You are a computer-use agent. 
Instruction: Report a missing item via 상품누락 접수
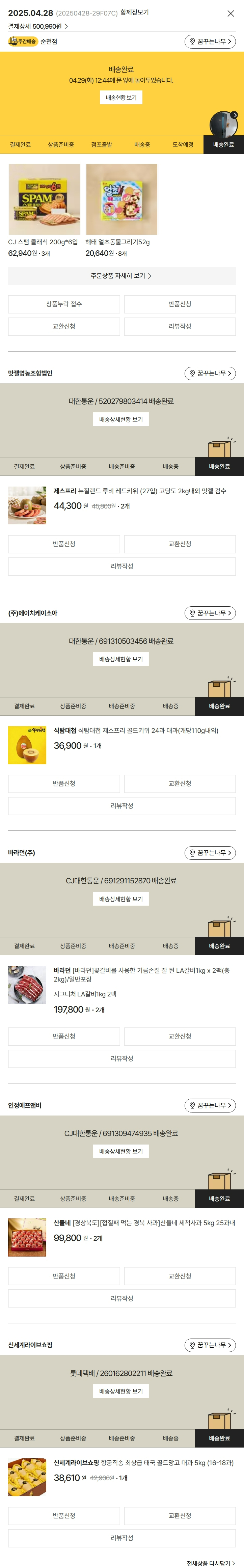[x=64, y=304]
